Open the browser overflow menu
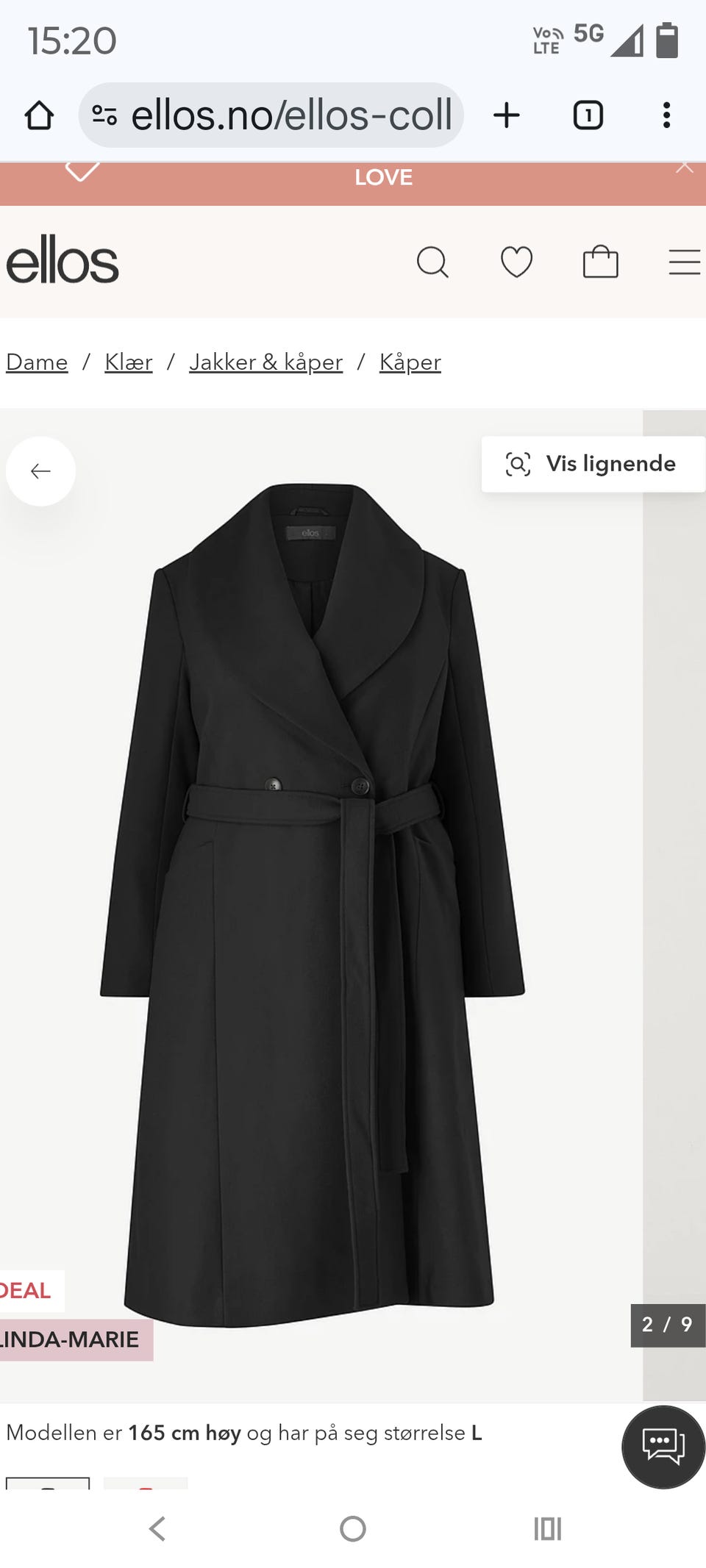706x1568 pixels. [666, 115]
